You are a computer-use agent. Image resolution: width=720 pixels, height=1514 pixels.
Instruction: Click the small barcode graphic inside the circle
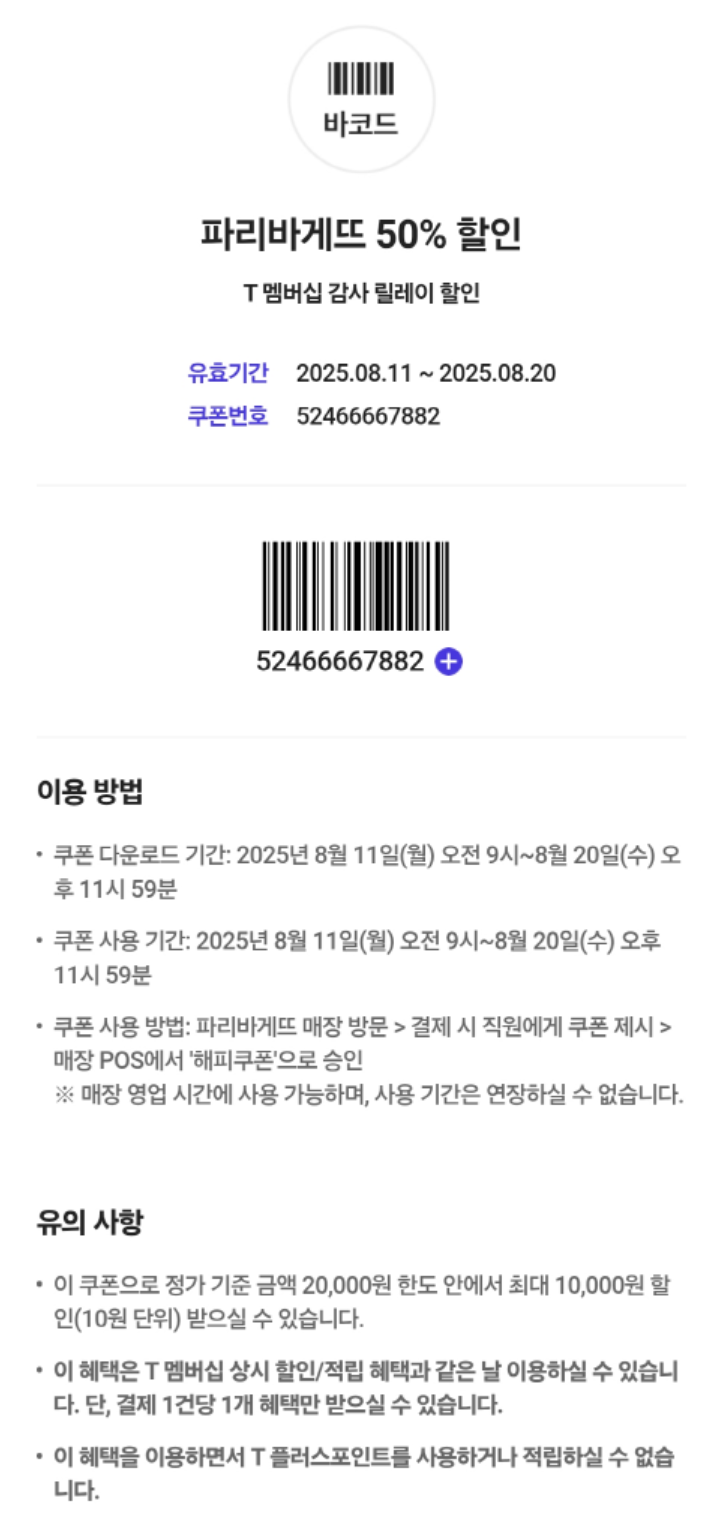(x=360, y=77)
